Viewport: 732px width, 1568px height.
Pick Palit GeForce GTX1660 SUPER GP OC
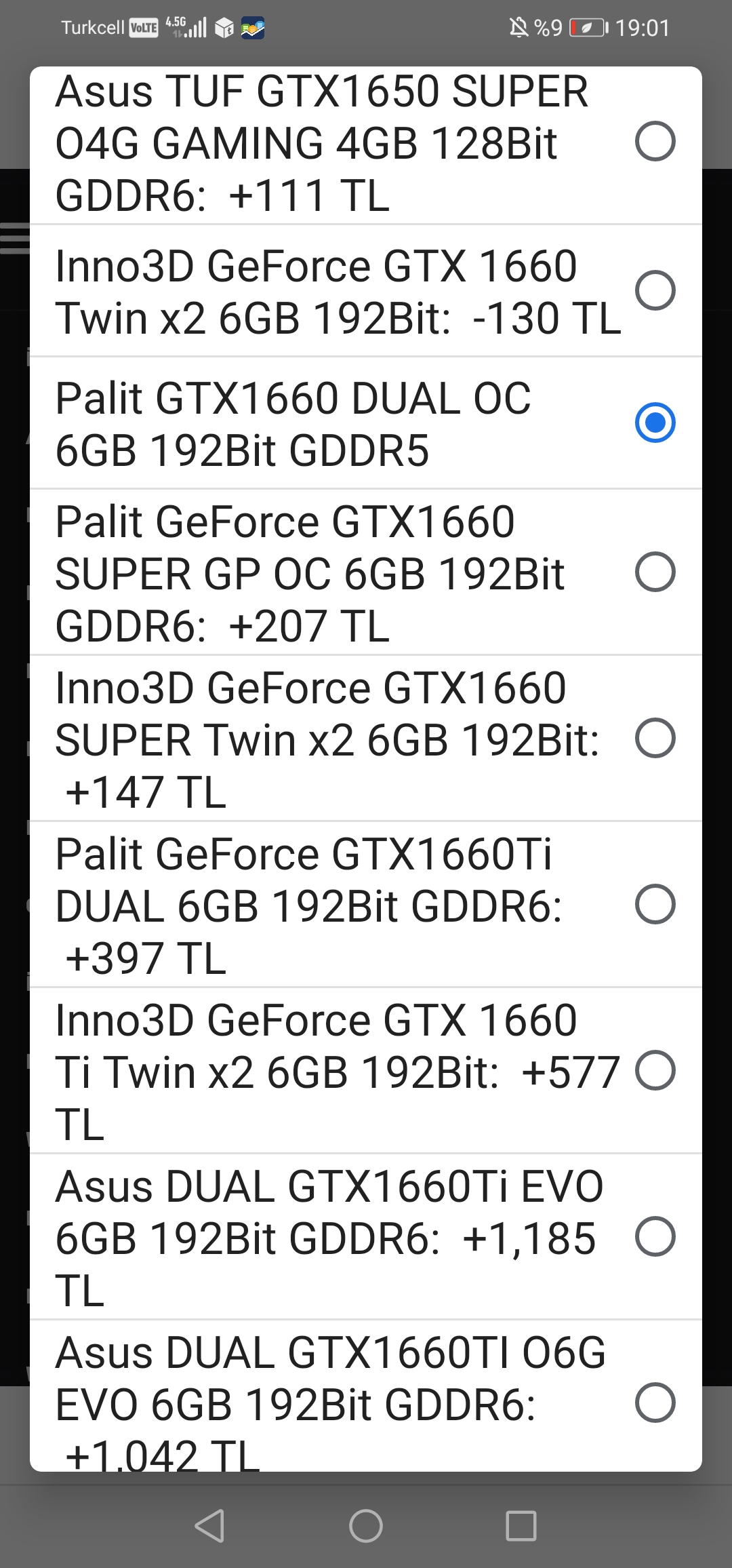click(x=655, y=572)
